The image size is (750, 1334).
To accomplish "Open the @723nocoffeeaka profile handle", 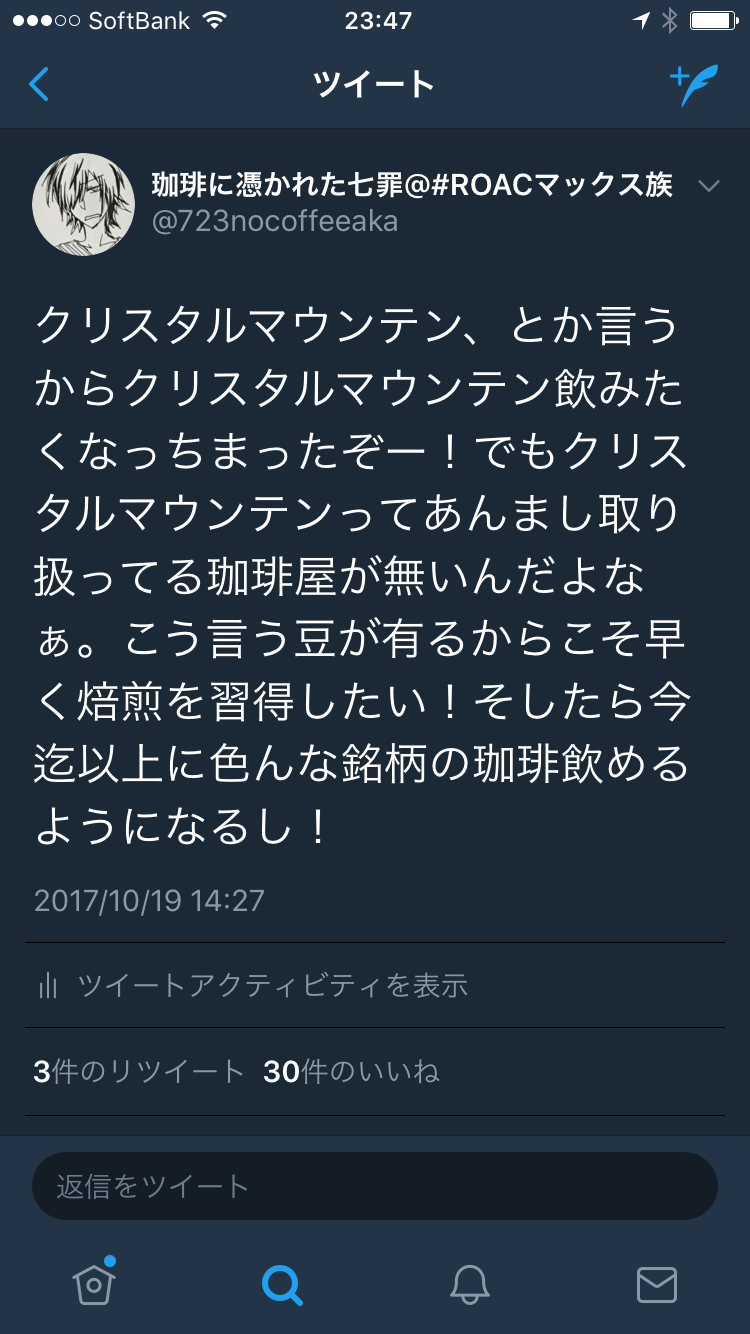I will pyautogui.click(x=275, y=221).
